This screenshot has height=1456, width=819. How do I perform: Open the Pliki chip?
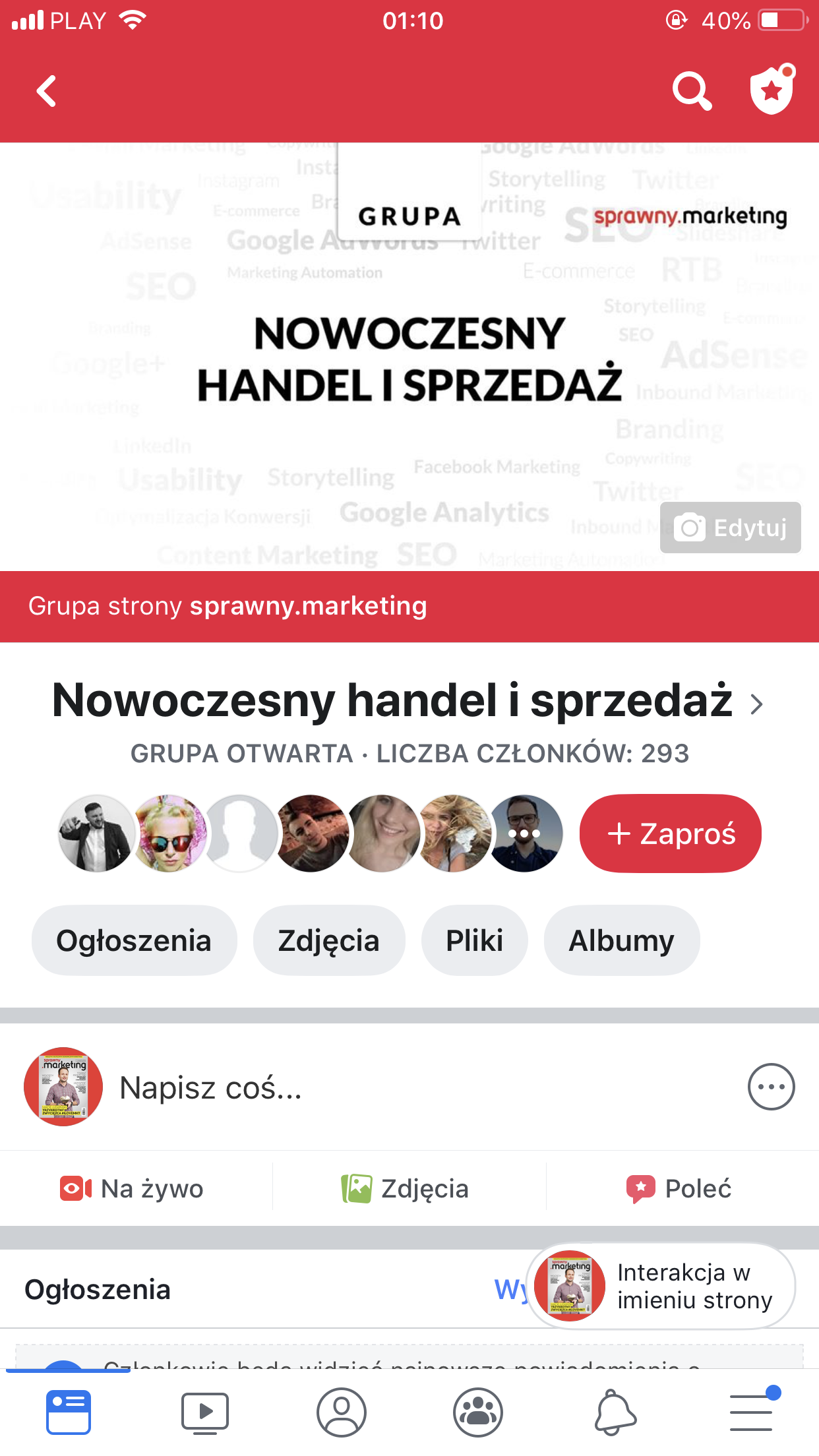pos(474,940)
